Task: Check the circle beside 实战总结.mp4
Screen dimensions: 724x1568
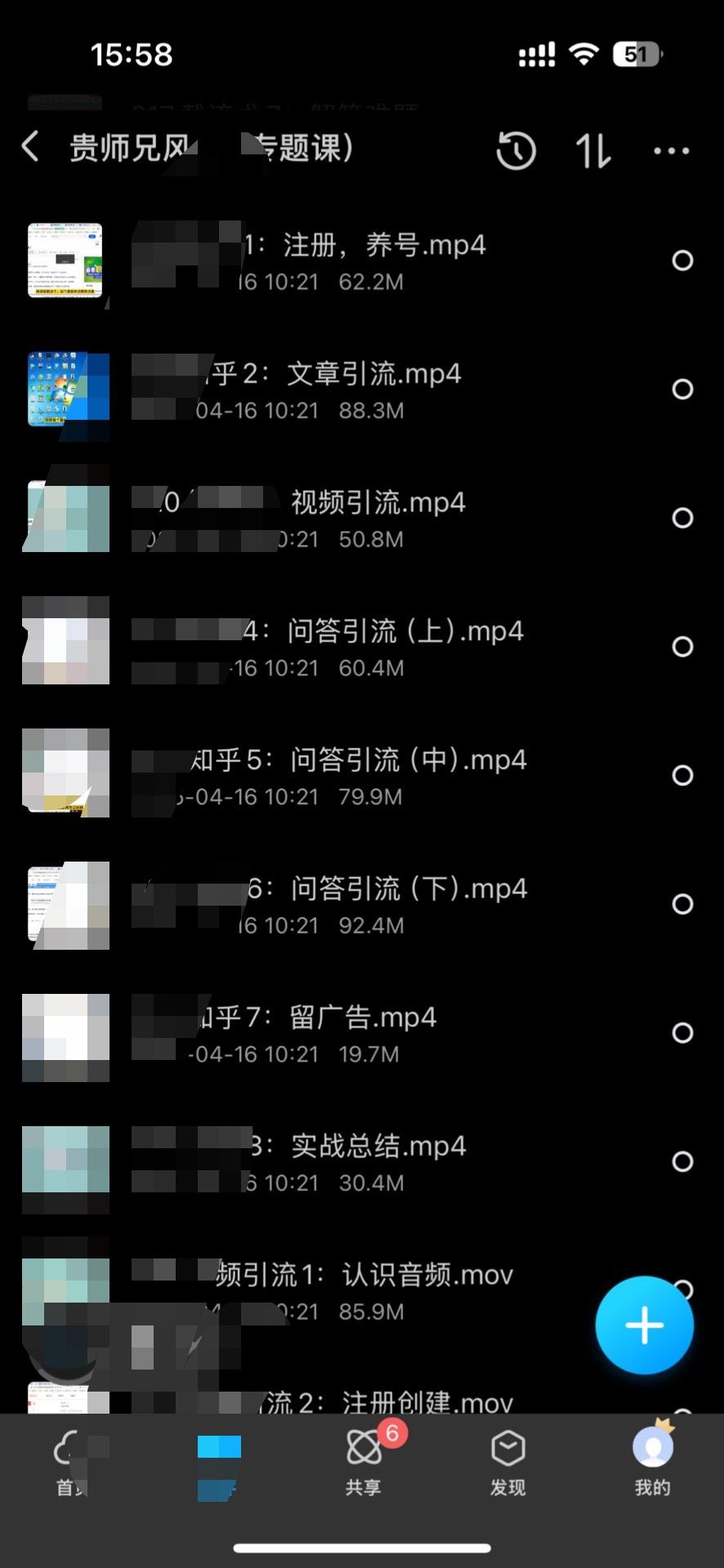Action: click(682, 1161)
